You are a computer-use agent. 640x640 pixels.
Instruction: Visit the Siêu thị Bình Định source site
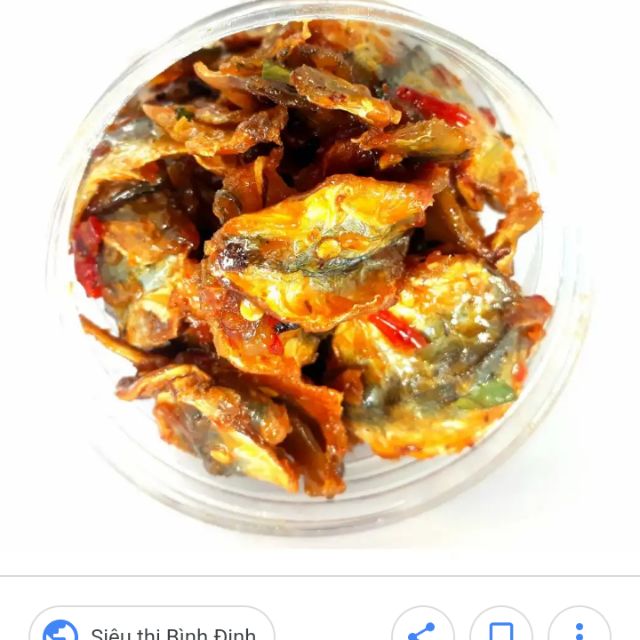tap(150, 628)
